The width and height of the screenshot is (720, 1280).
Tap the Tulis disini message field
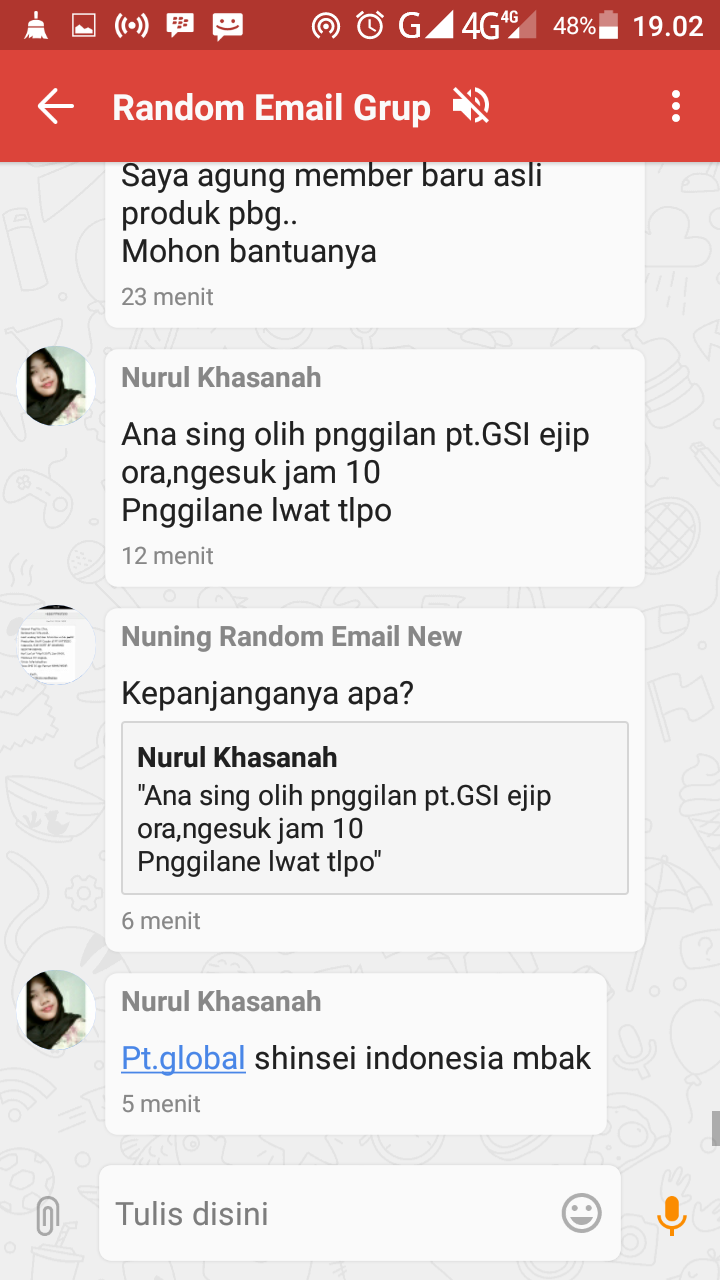tap(330, 1214)
